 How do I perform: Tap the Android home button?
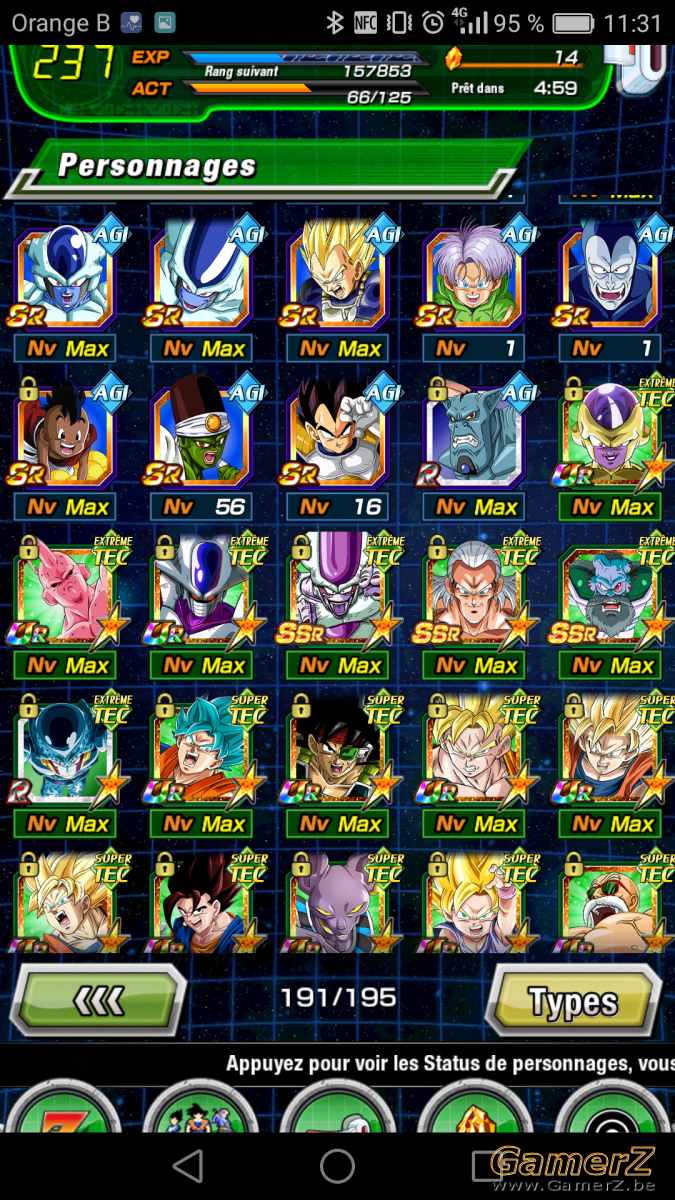pyautogui.click(x=337, y=1165)
